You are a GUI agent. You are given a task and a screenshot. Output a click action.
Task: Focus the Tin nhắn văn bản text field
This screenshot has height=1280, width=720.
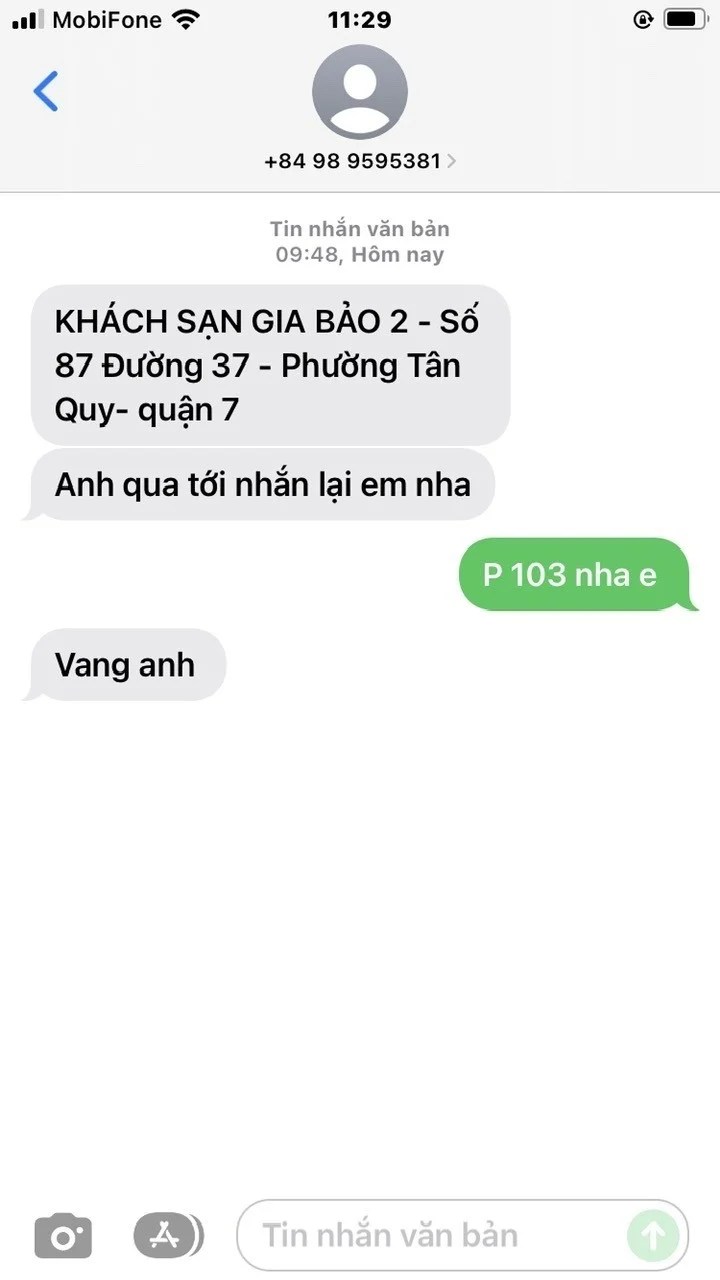coord(430,1236)
